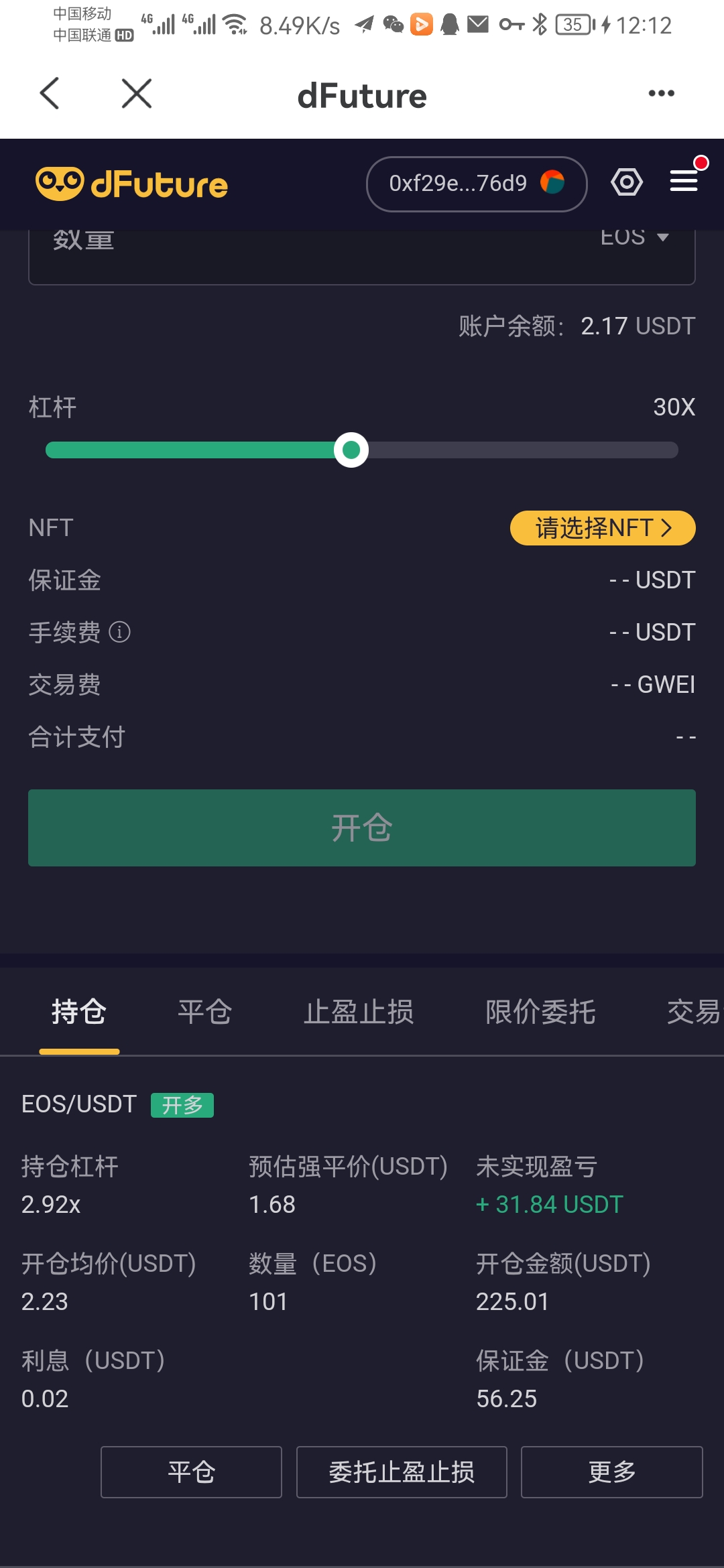
Task: Switch to the 止盈止损 tab
Action: coord(359,1012)
